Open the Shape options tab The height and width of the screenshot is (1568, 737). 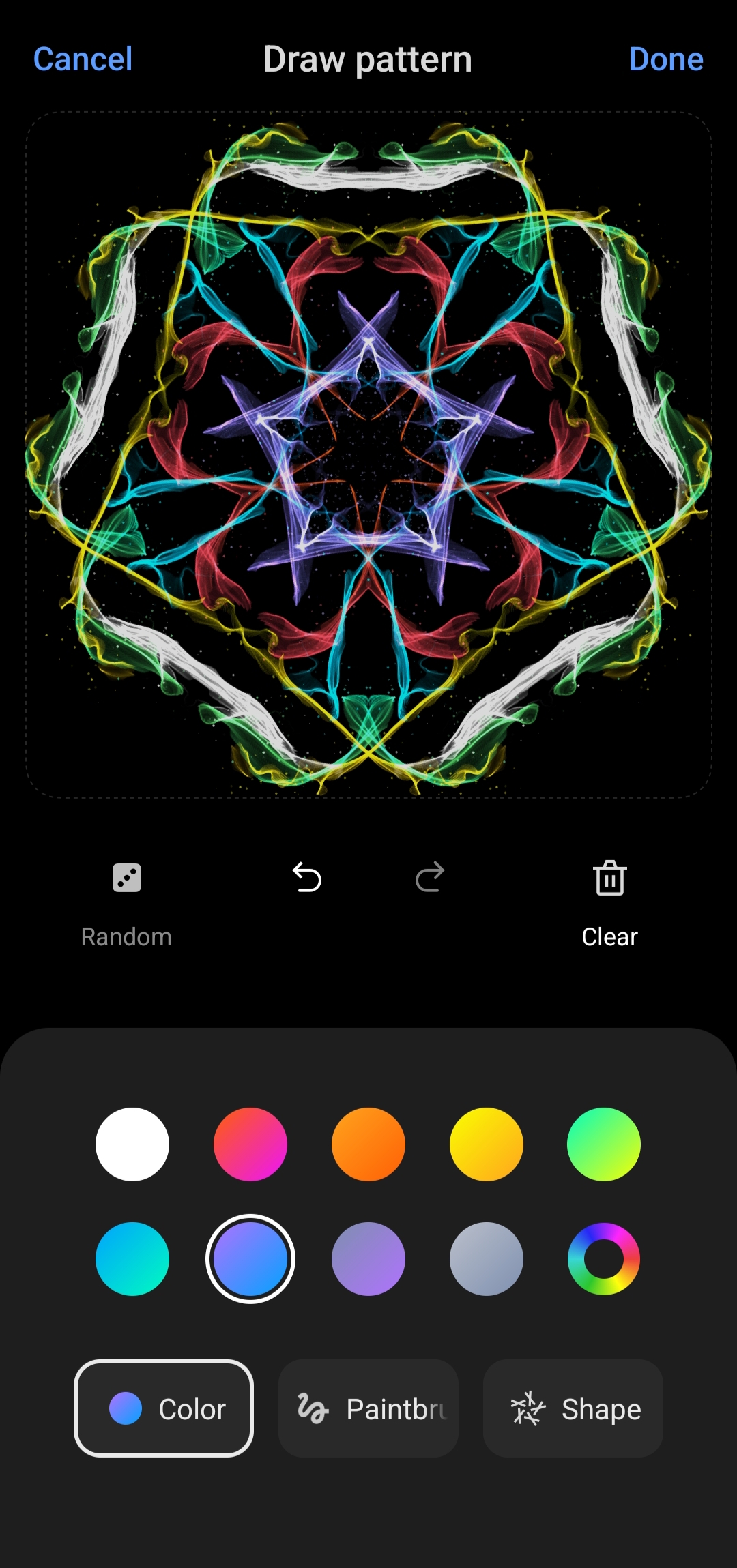point(573,1408)
